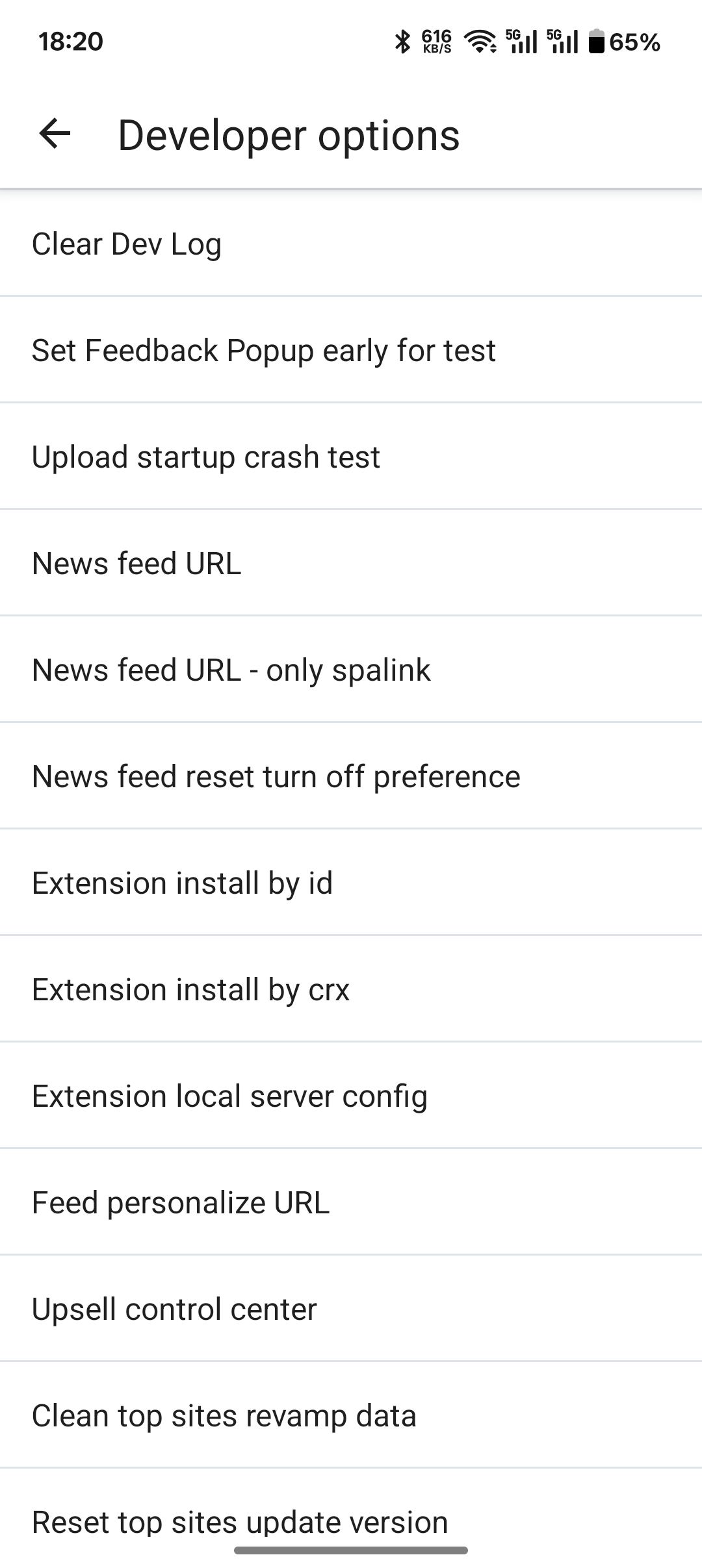Select Clear Dev Log
The width and height of the screenshot is (702, 1568).
coord(351,244)
